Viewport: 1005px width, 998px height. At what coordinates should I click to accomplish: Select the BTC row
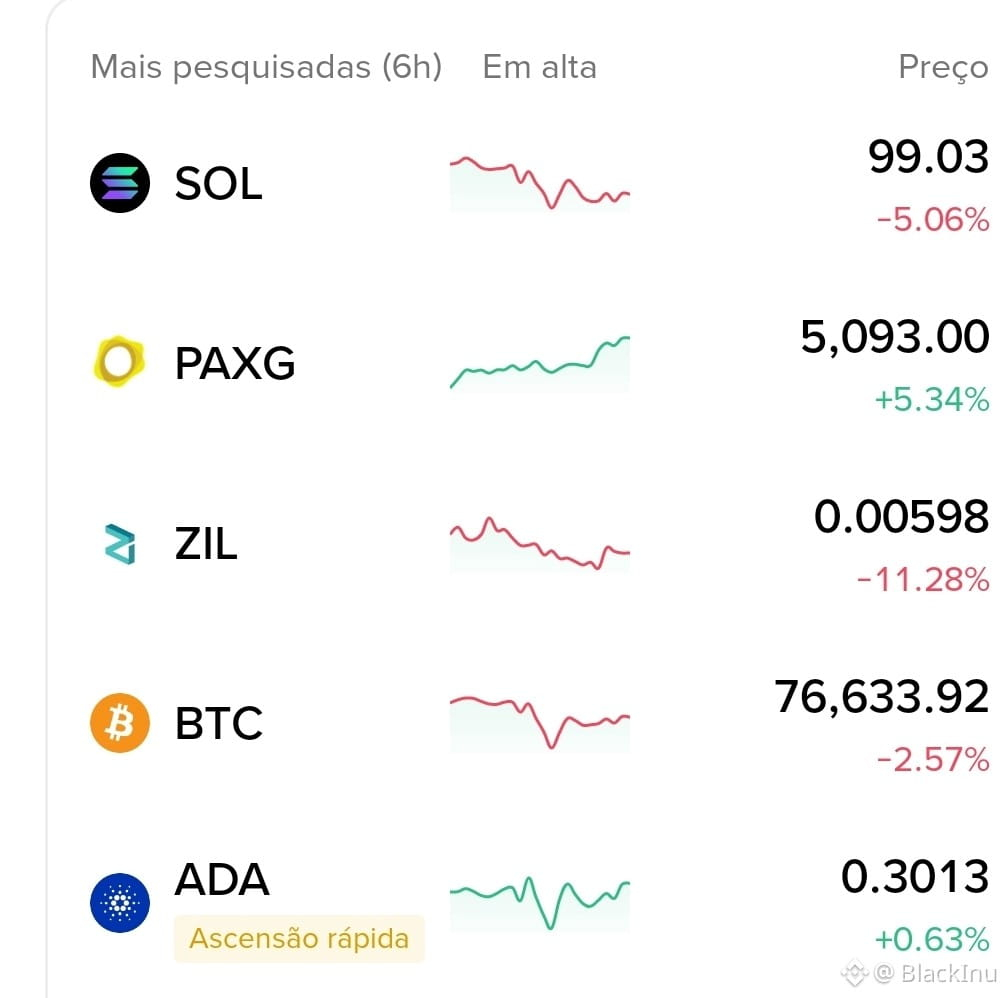pos(219,724)
